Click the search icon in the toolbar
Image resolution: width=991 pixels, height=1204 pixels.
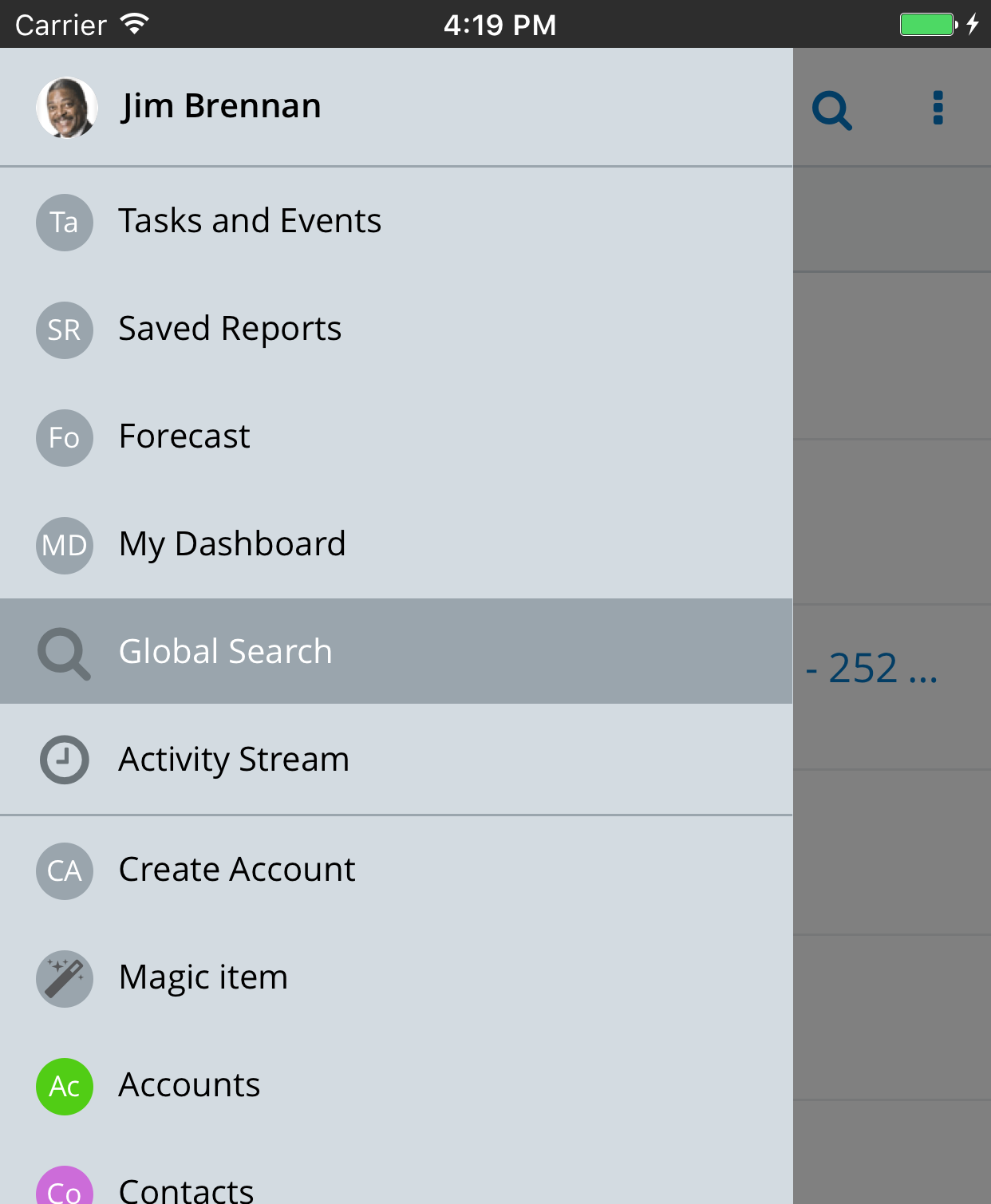click(832, 110)
